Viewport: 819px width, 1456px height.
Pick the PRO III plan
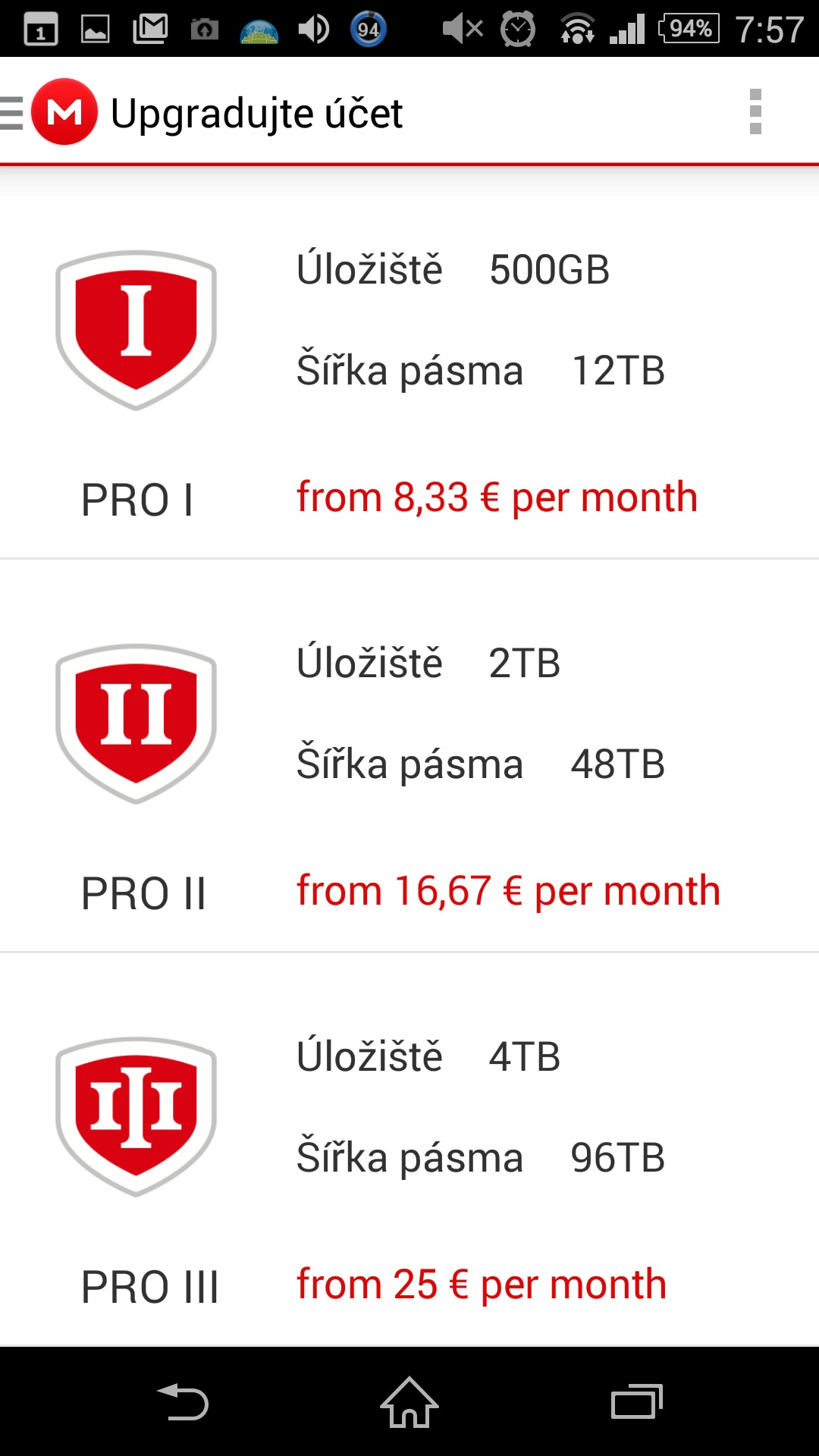tap(409, 1150)
